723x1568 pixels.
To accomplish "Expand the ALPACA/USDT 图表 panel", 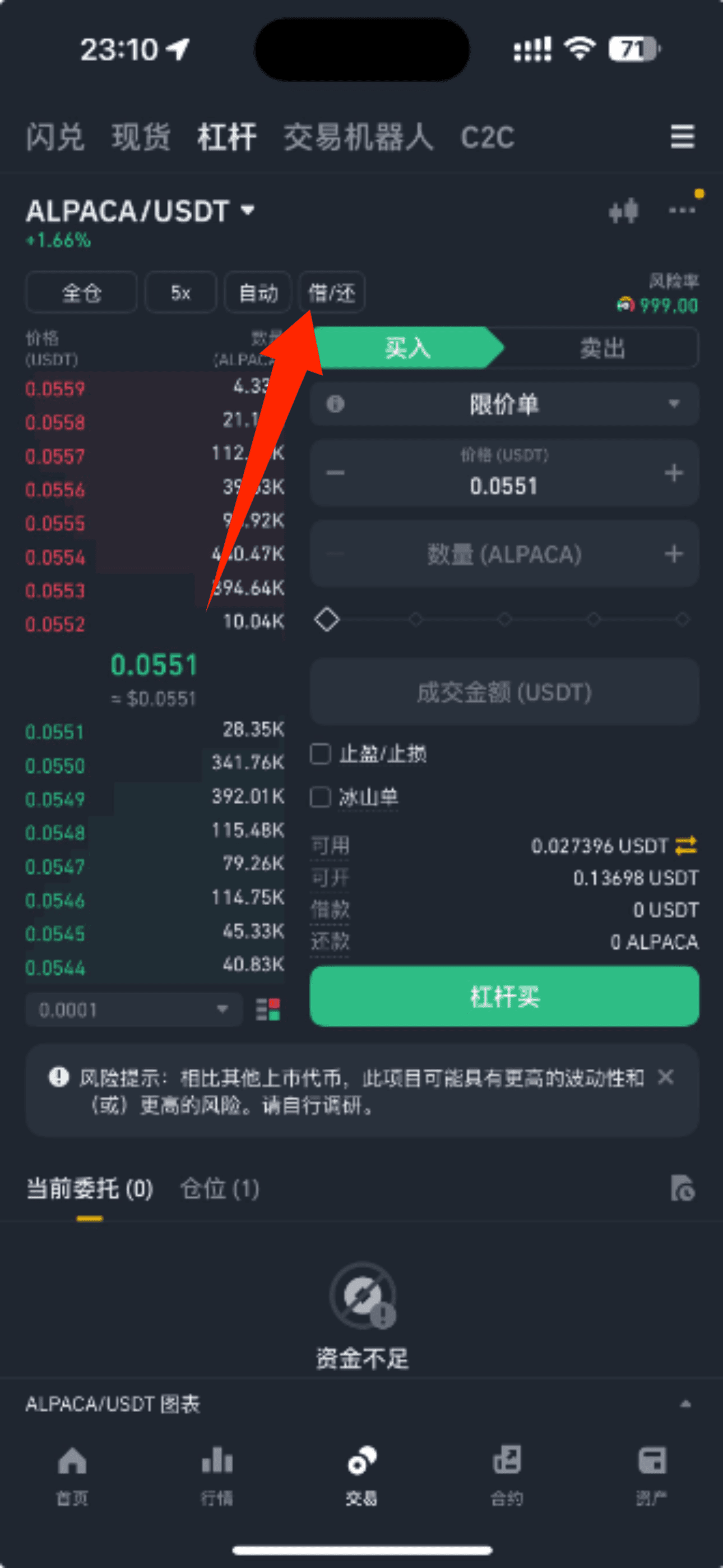I will point(361,1404).
